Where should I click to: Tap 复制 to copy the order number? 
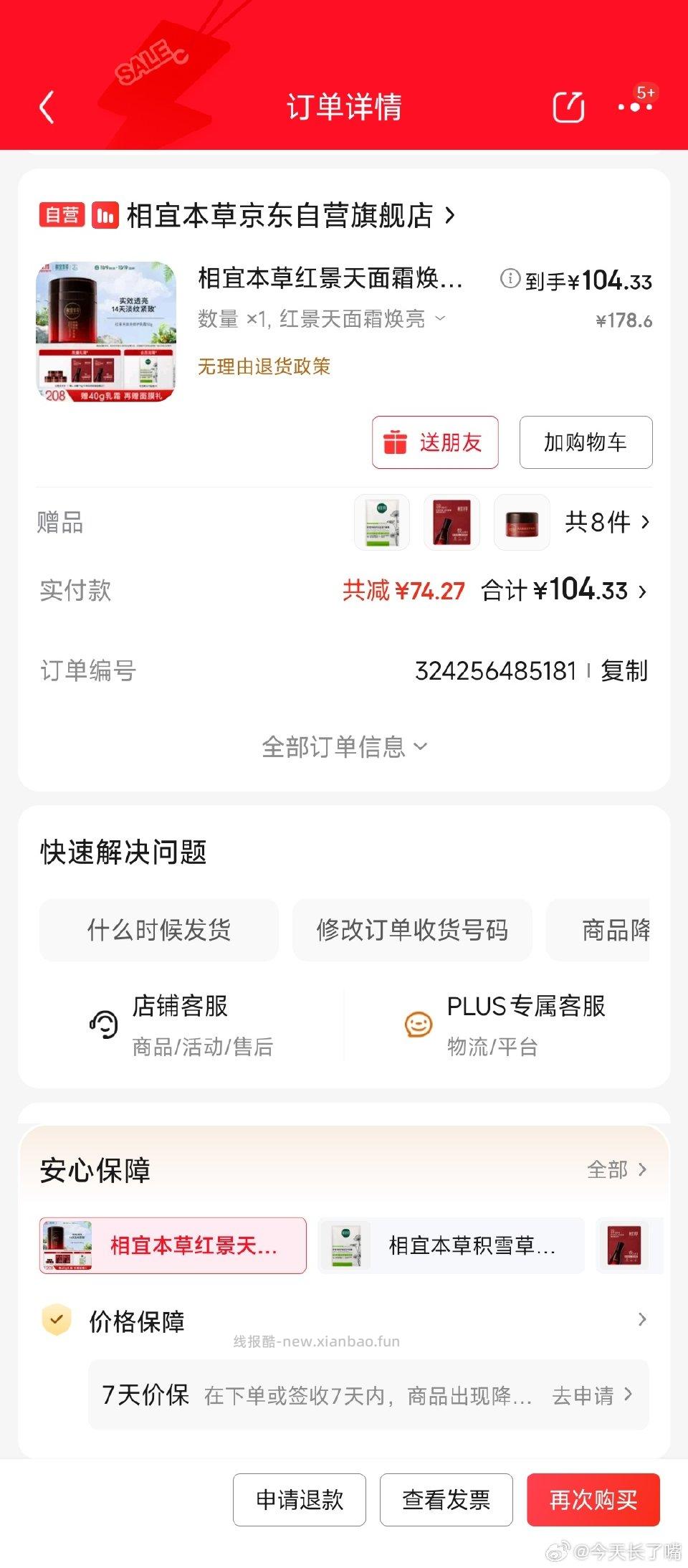point(626,671)
